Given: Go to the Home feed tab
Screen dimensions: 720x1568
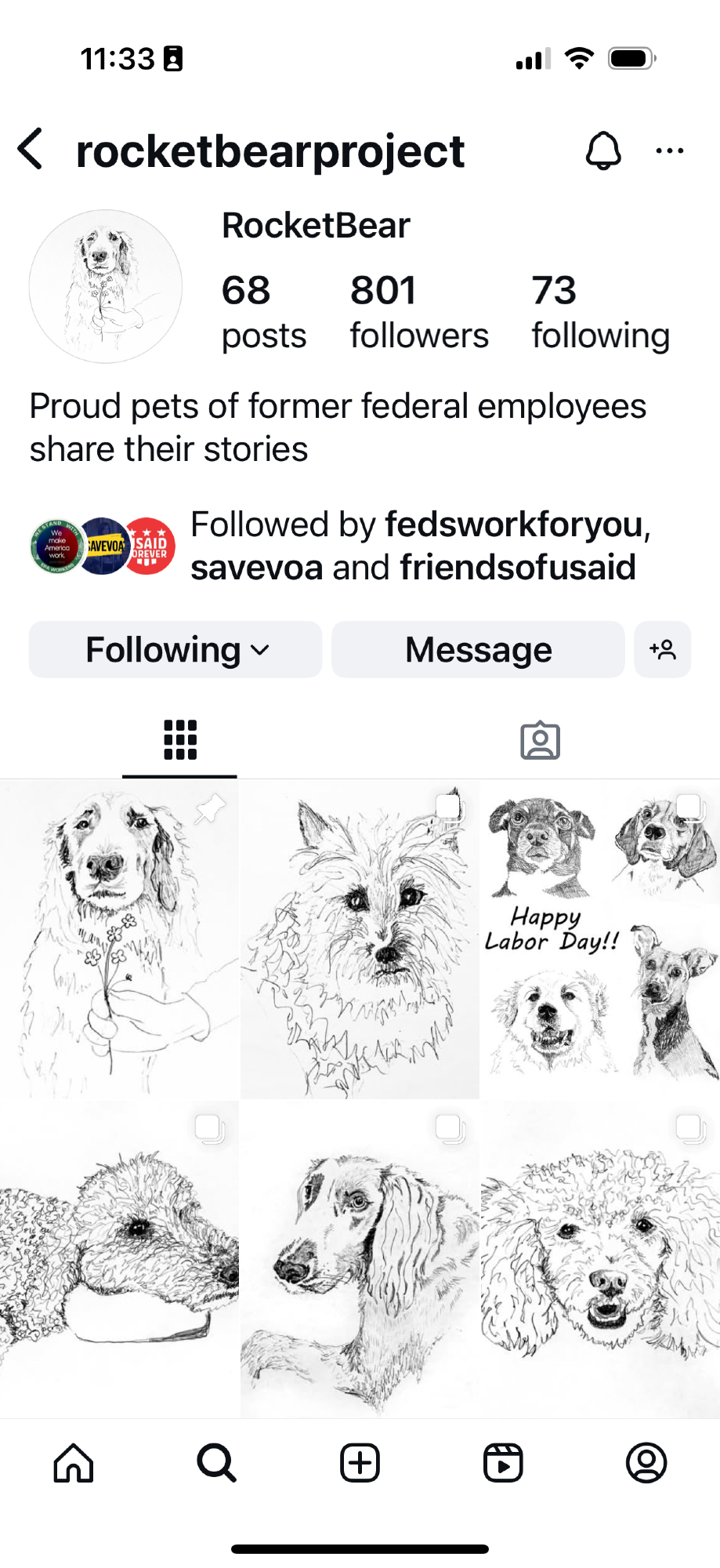Looking at the screenshot, I should [74, 1463].
